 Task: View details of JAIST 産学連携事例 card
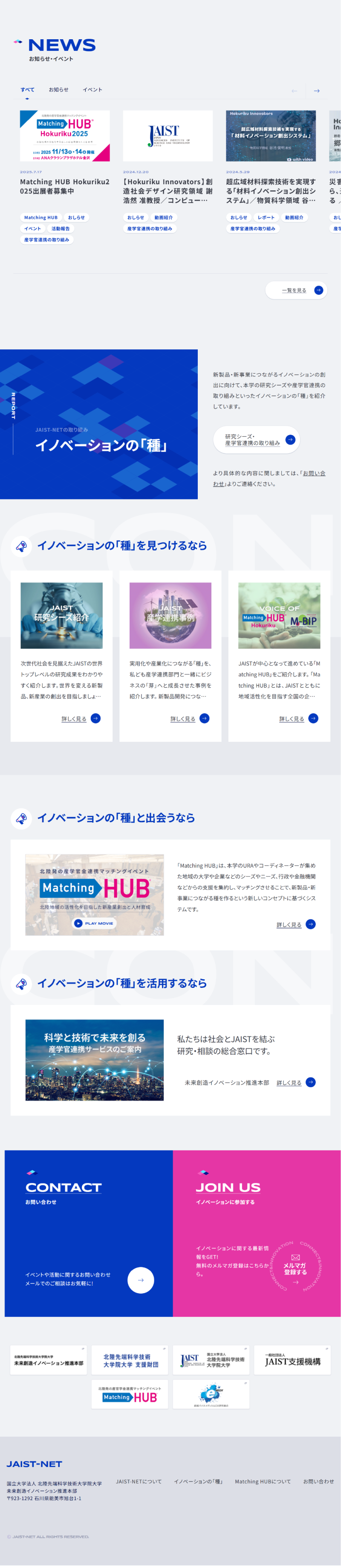click(x=189, y=719)
